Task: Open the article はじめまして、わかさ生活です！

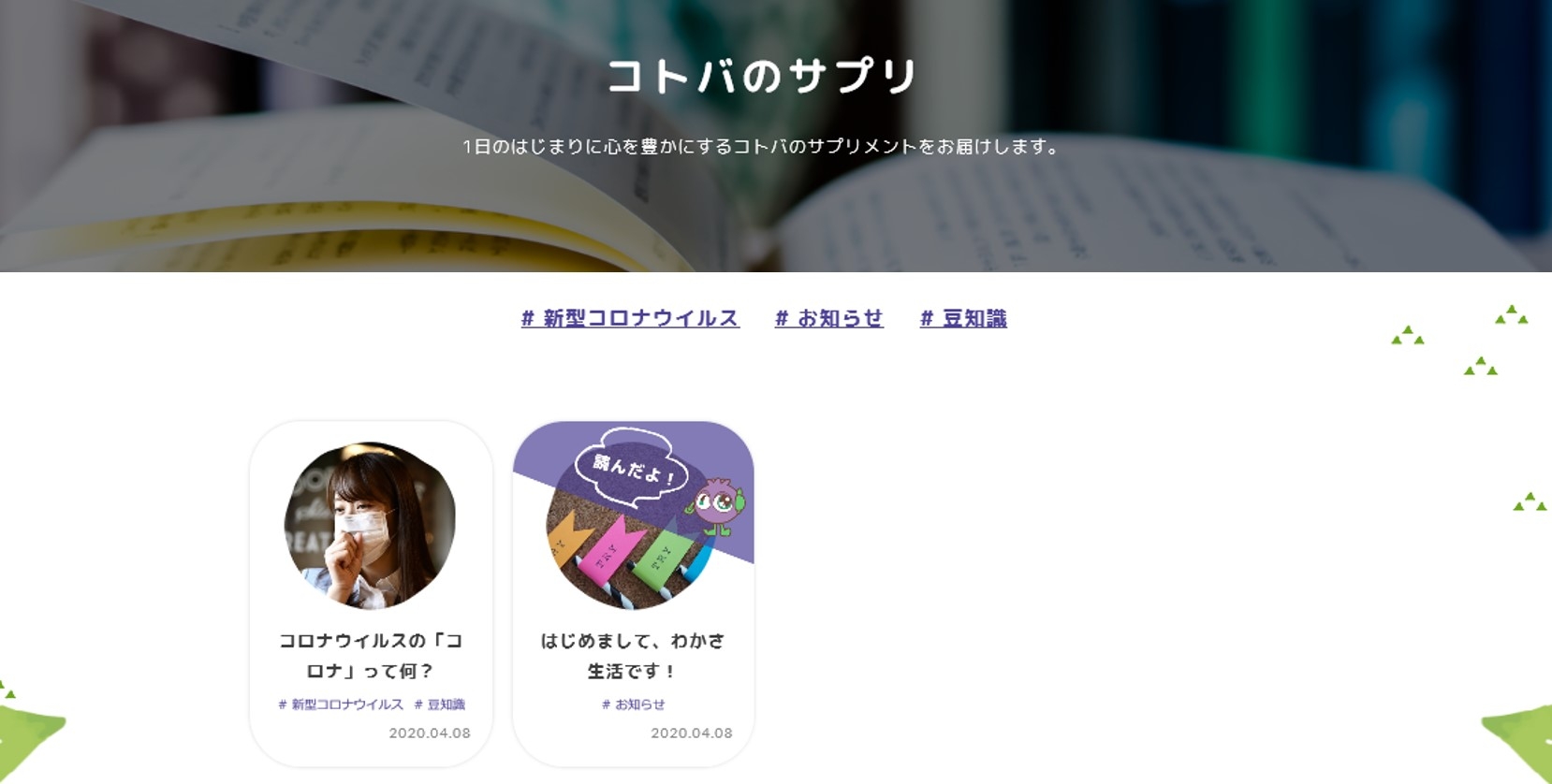Action: 633,655
